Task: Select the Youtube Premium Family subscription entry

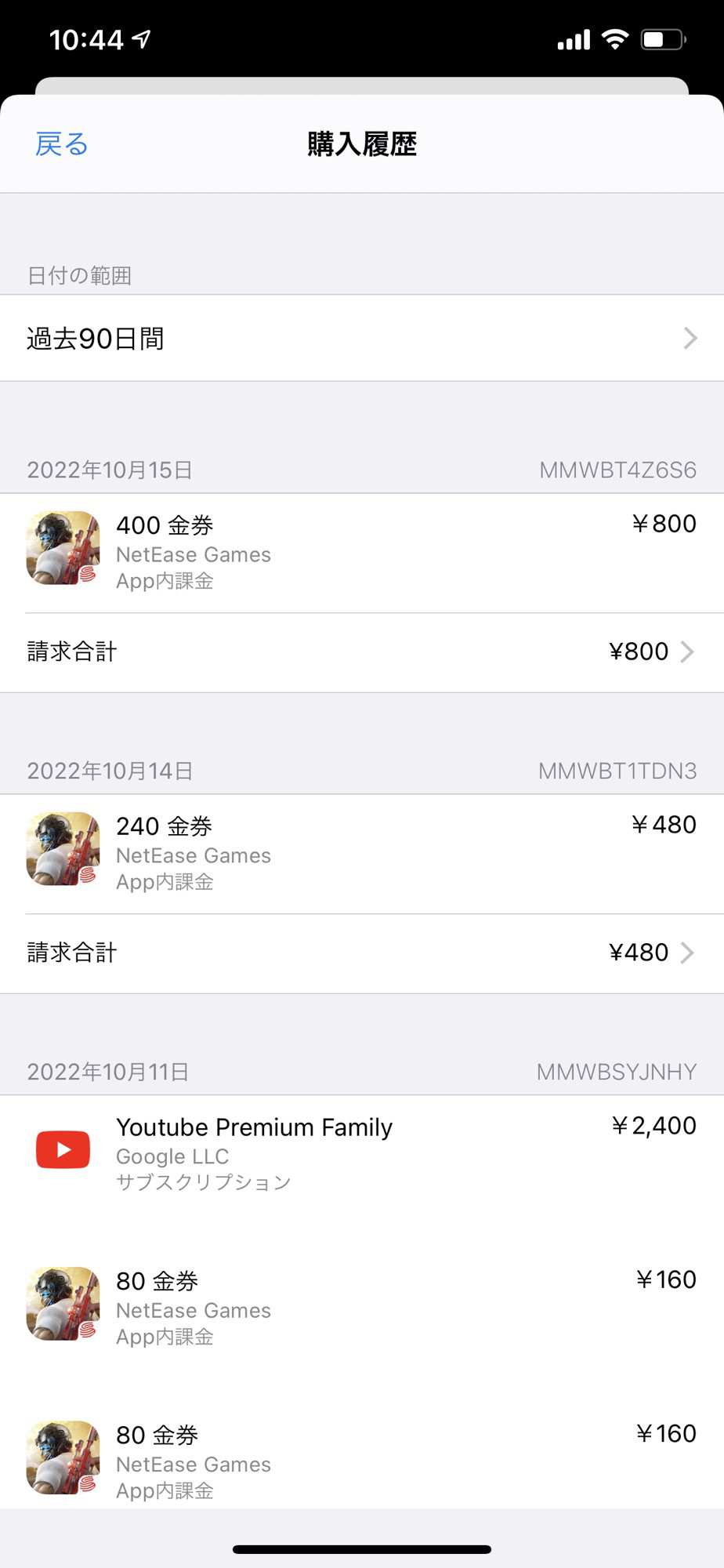Action: pos(361,1152)
